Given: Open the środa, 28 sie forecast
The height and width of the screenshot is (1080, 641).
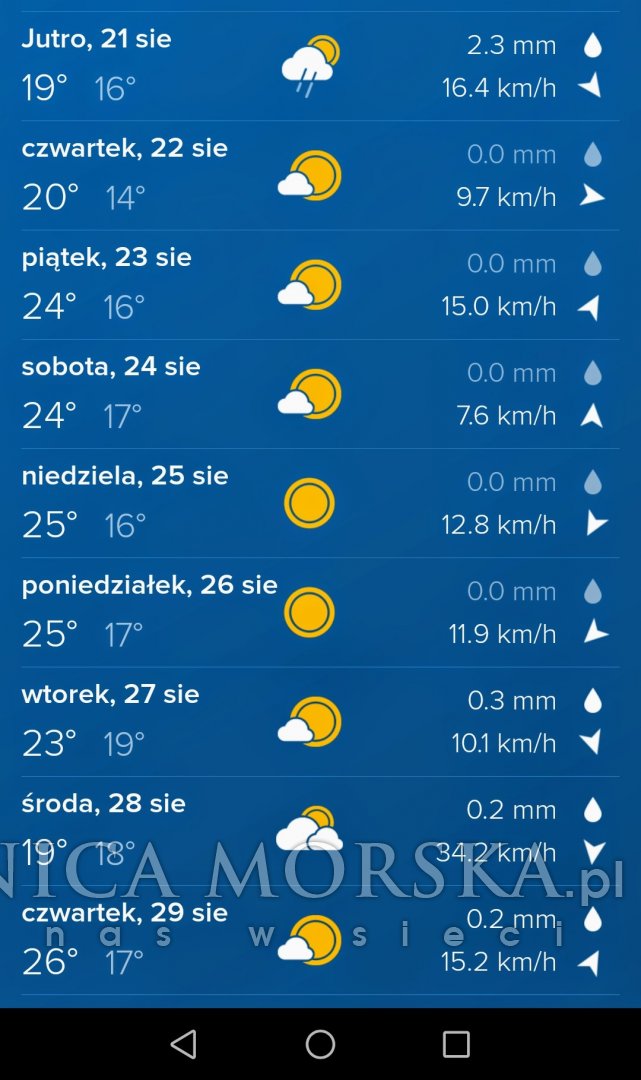Looking at the screenshot, I should click(x=320, y=831).
